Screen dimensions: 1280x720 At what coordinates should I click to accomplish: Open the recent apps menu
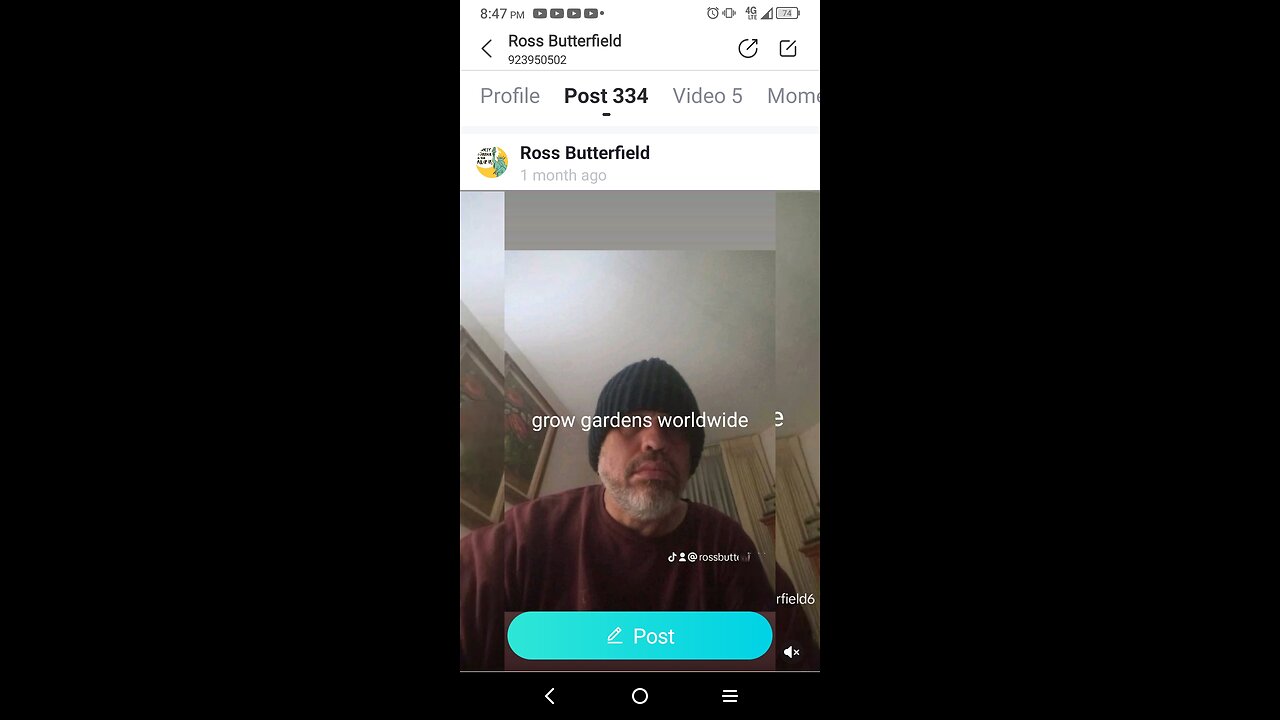730,696
